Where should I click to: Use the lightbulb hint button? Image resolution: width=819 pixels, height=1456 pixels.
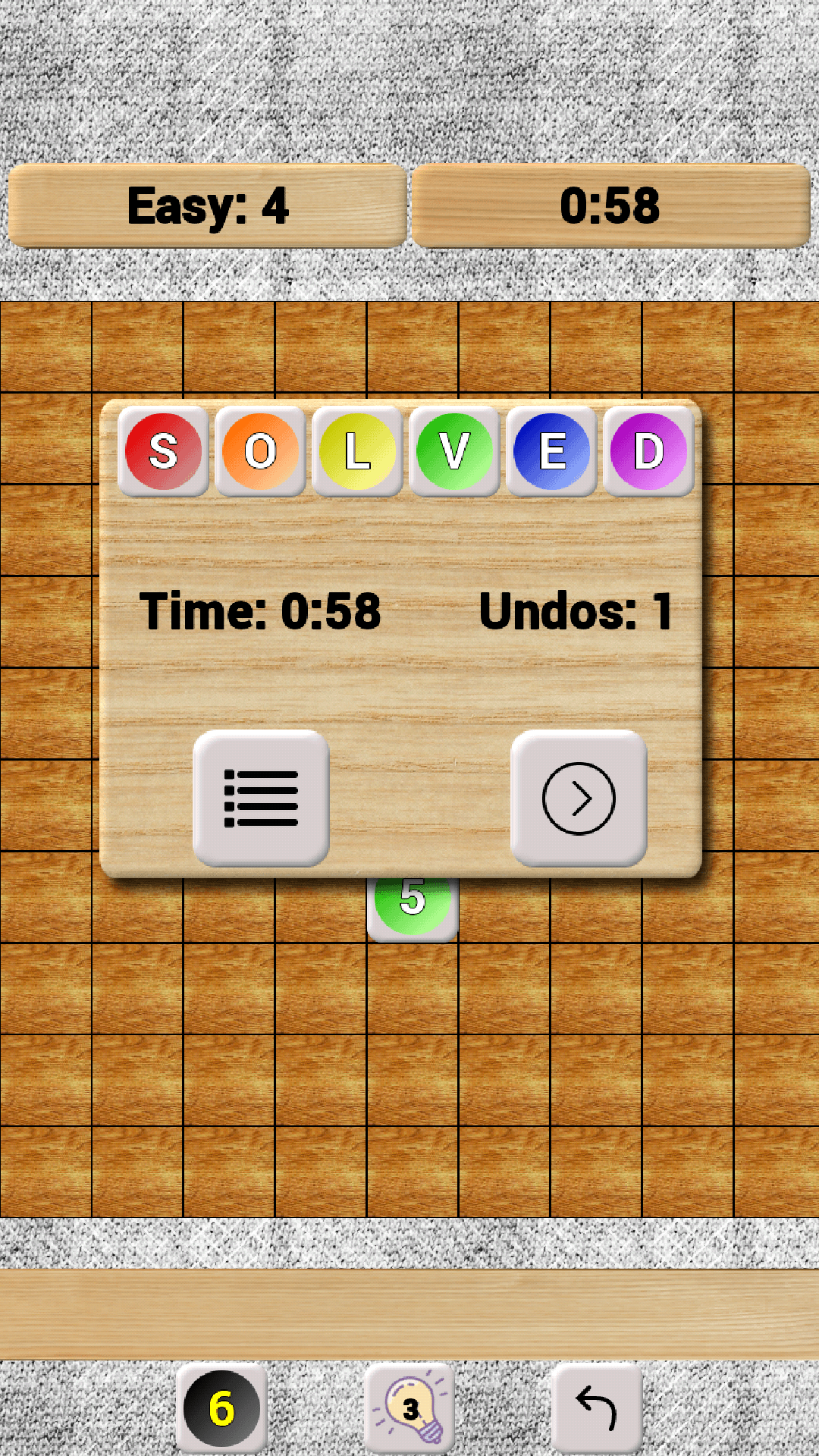[410, 1409]
